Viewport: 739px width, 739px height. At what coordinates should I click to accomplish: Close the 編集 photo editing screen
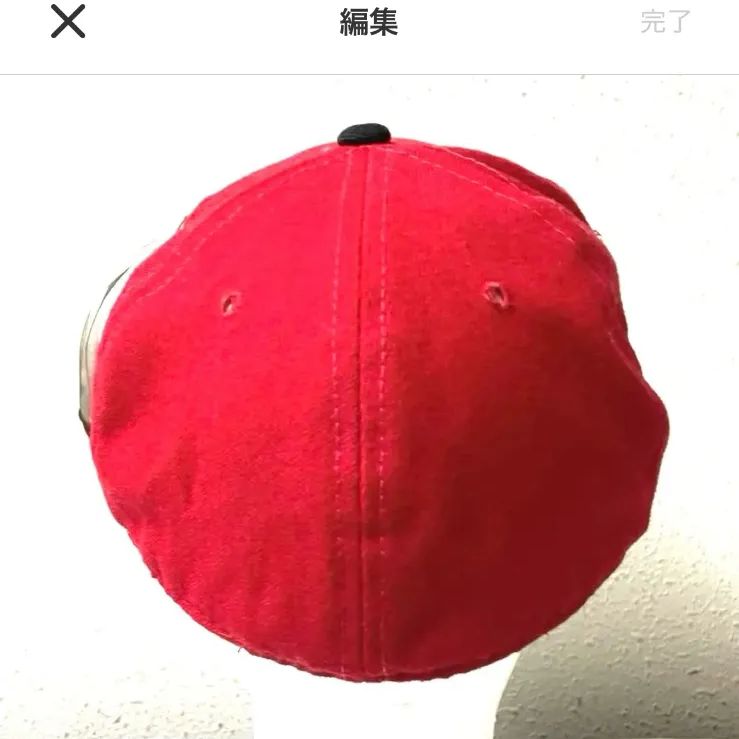(x=68, y=22)
